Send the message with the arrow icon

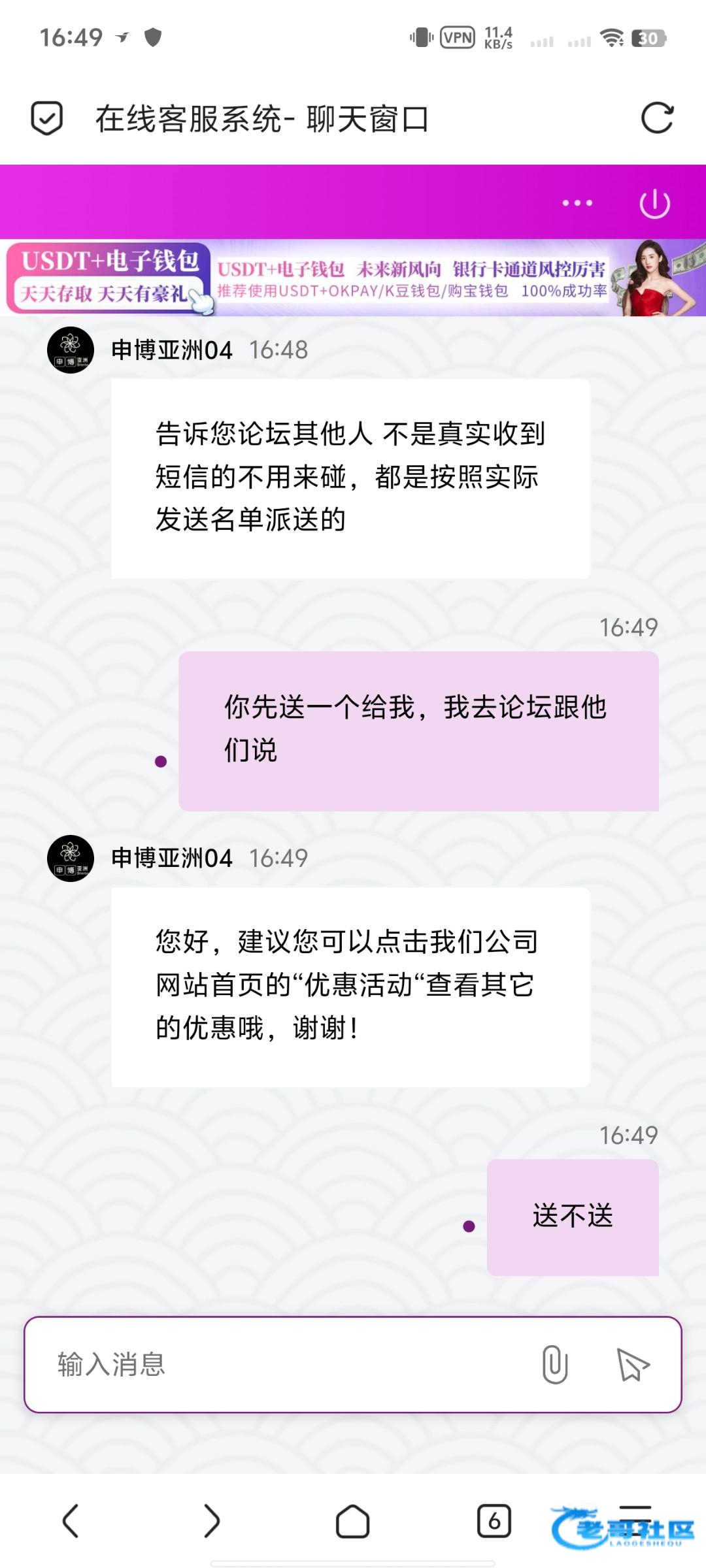[632, 1364]
